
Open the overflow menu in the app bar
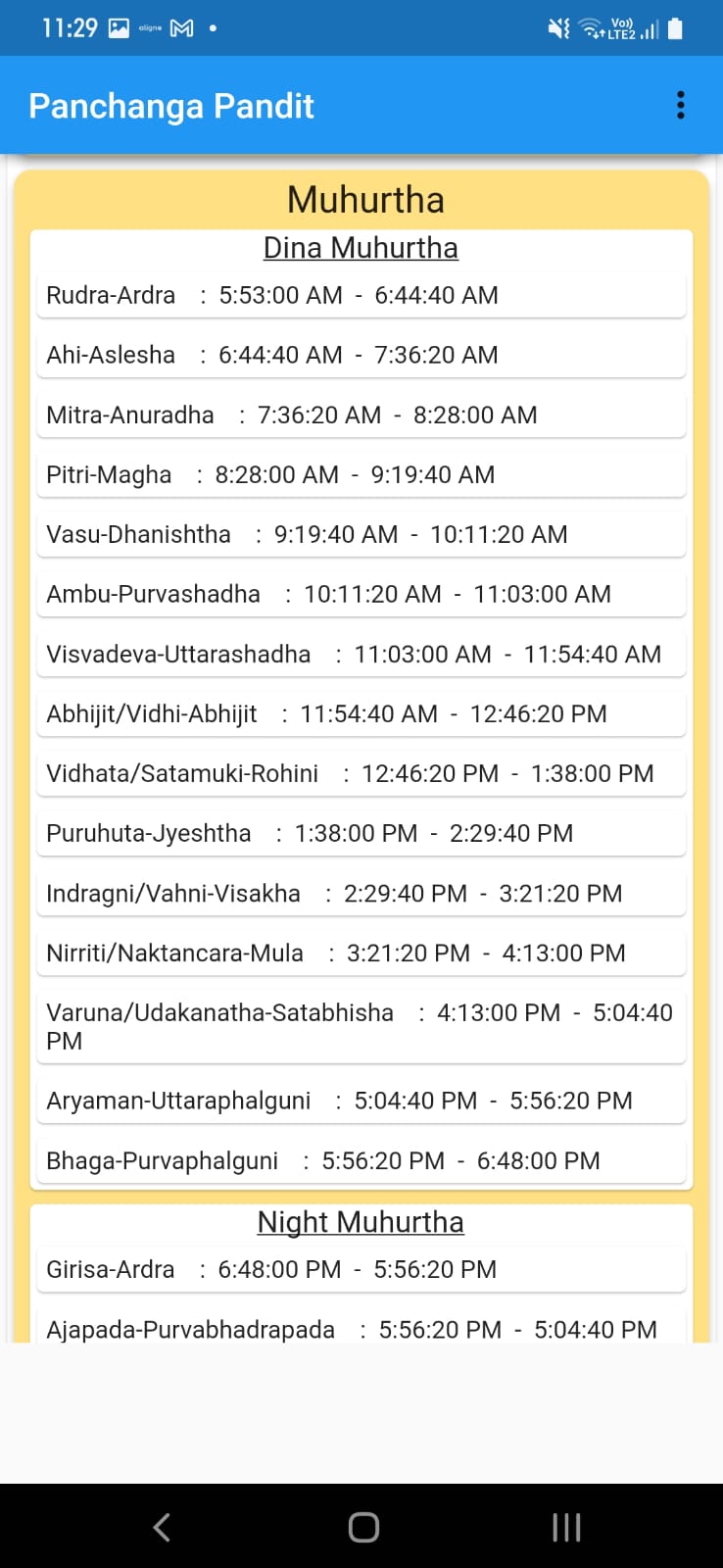coord(680,106)
